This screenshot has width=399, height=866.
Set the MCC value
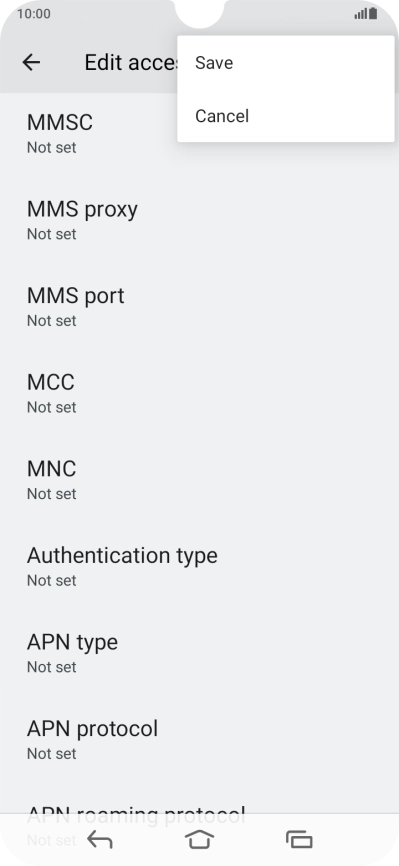point(200,394)
